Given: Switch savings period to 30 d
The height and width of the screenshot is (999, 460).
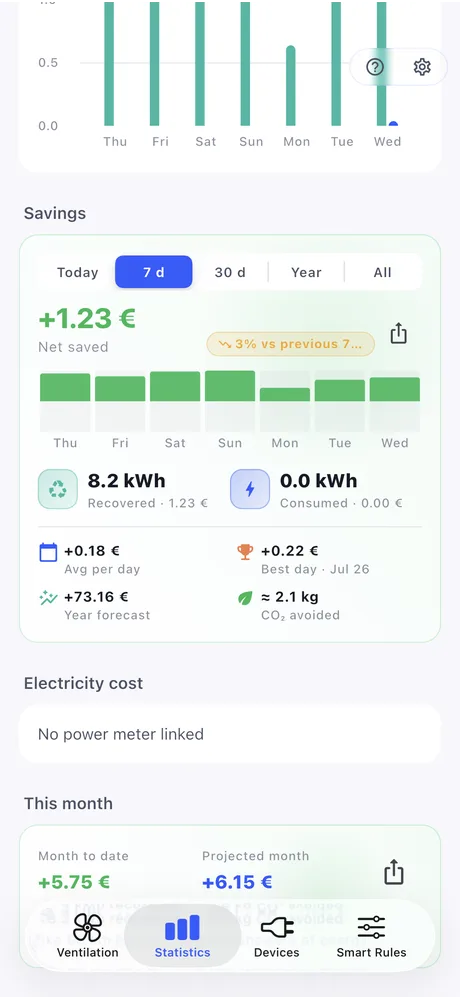Looking at the screenshot, I should click(x=230, y=272).
